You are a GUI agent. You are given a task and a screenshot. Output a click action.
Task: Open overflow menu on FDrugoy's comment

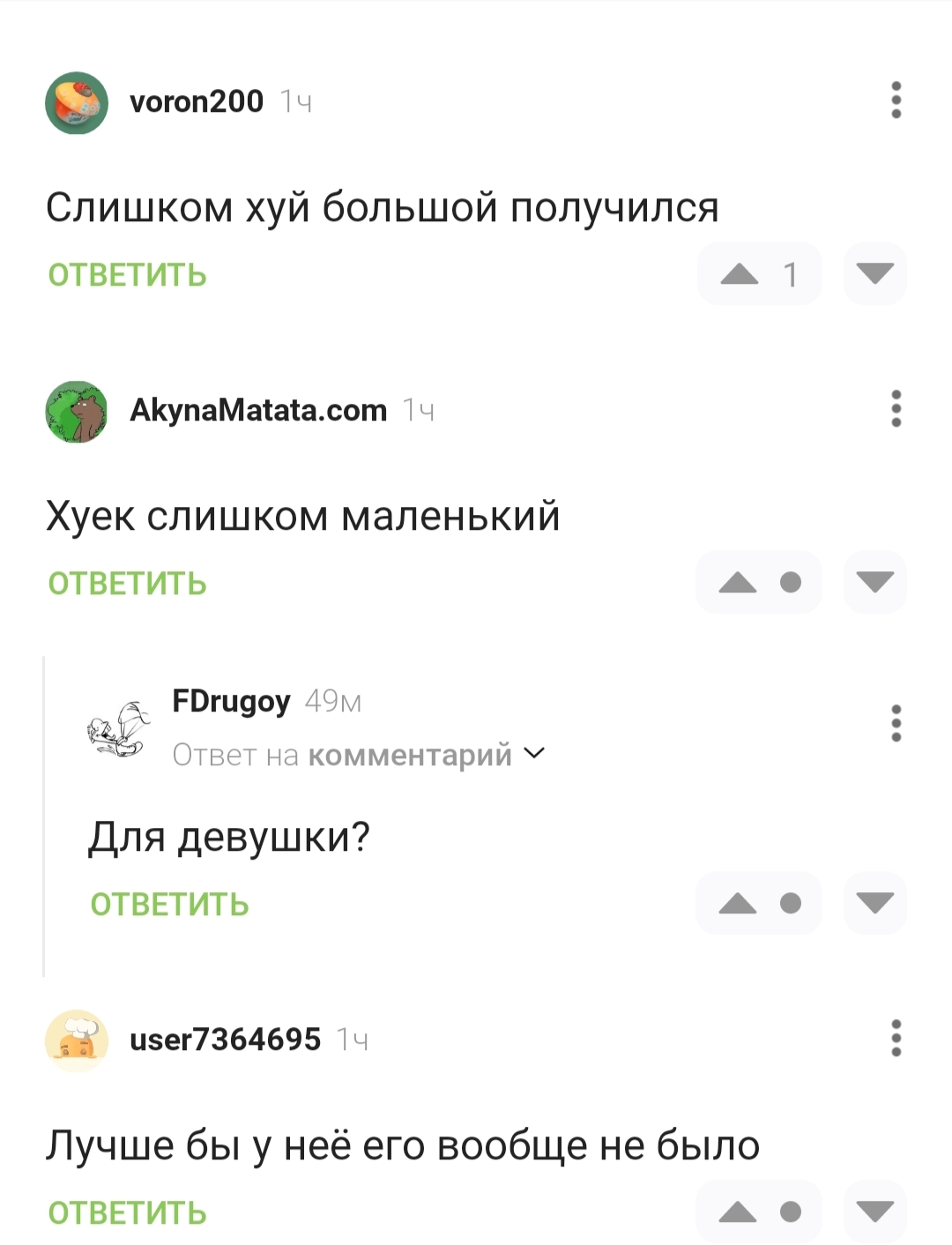896,723
